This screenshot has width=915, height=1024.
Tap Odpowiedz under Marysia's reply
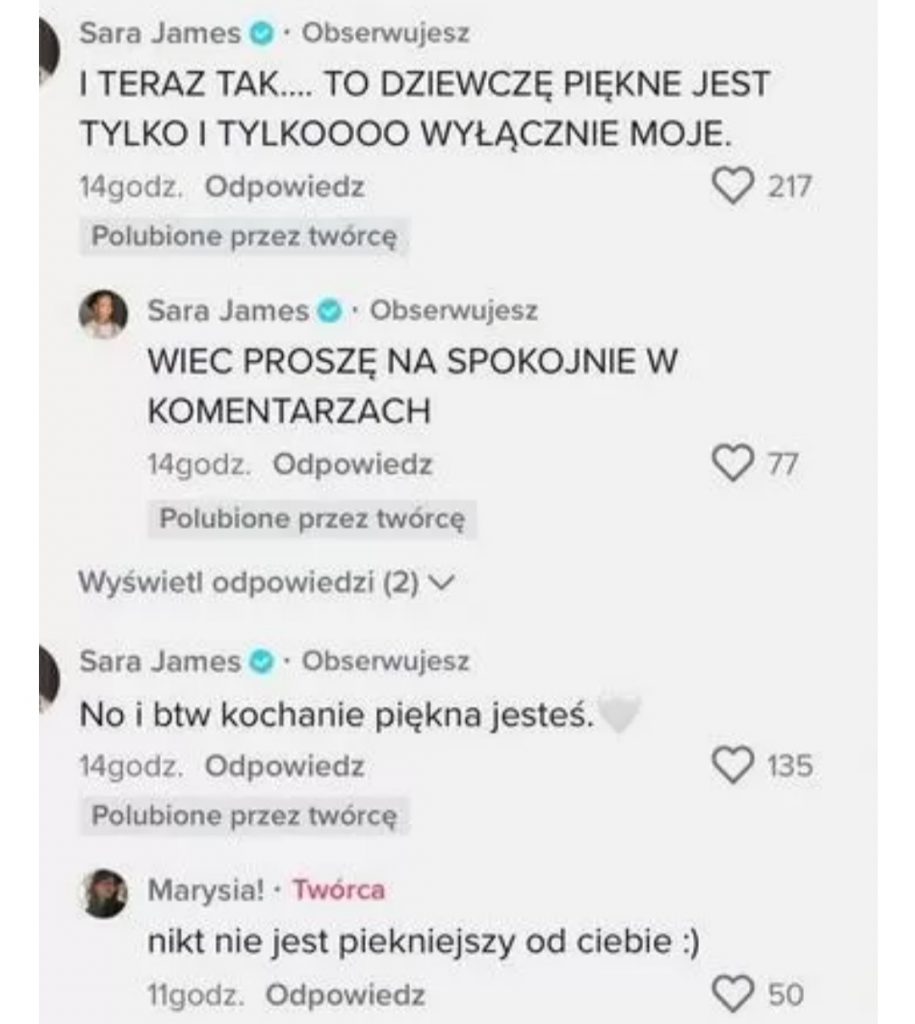click(345, 996)
